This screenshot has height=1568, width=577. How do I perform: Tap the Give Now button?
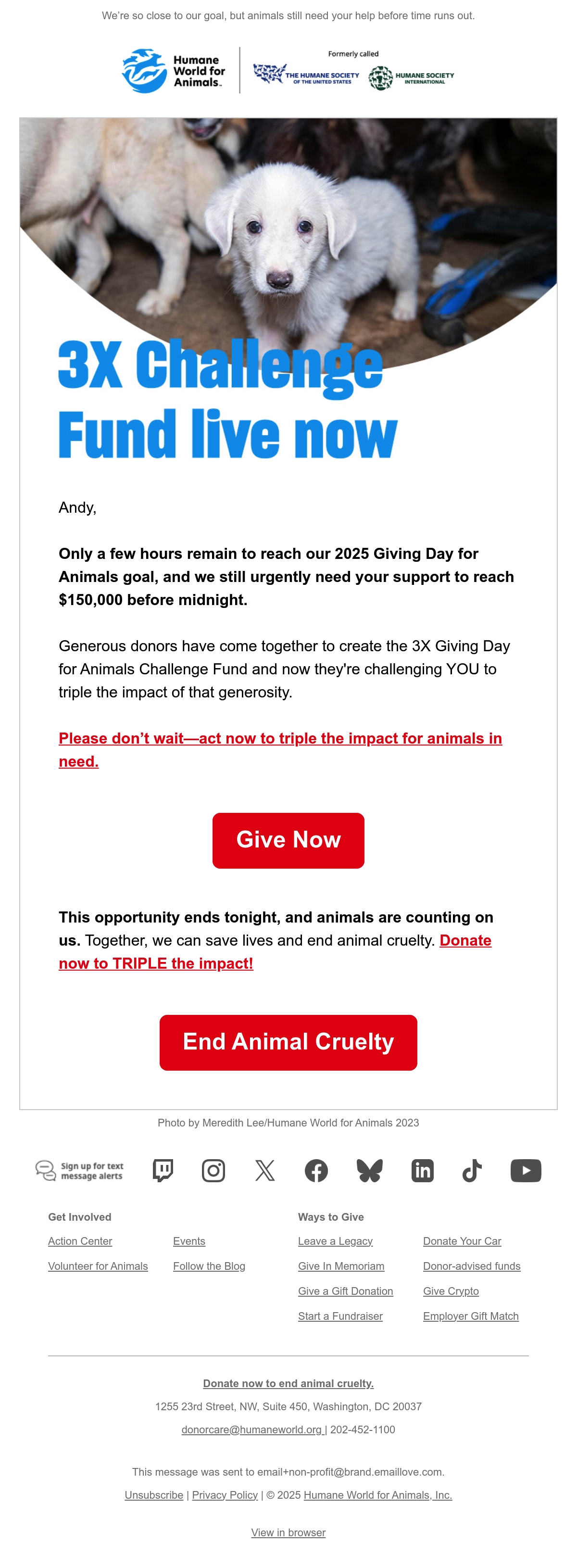pyautogui.click(x=288, y=840)
